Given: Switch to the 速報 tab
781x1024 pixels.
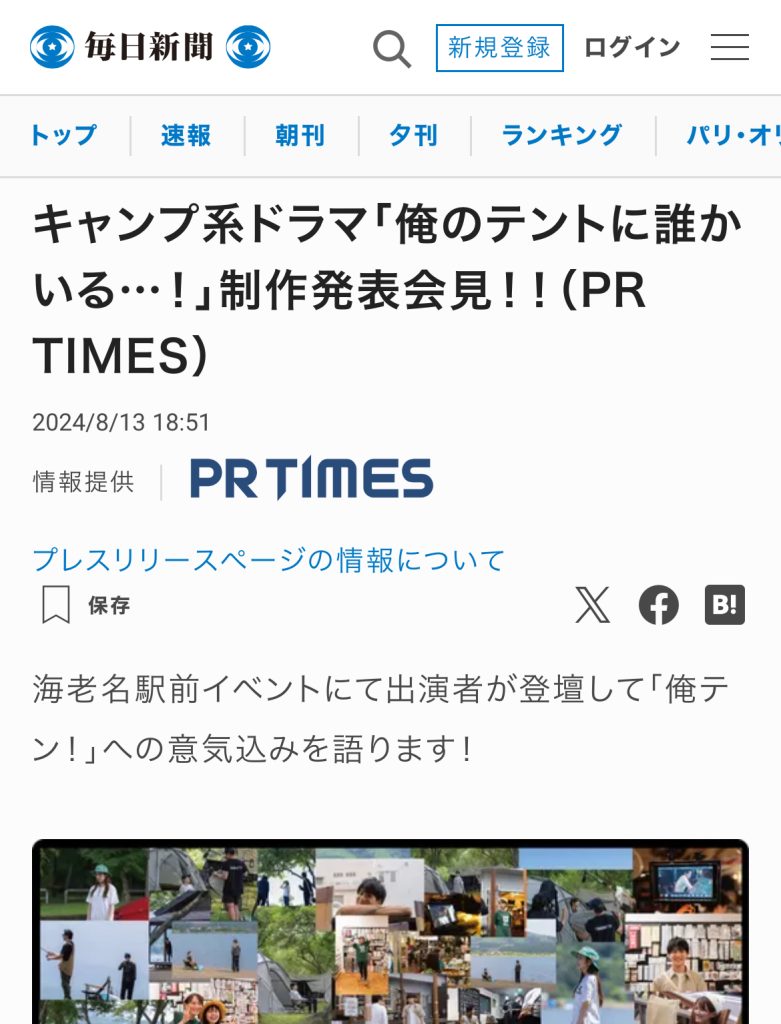Looking at the screenshot, I should coord(186,135).
